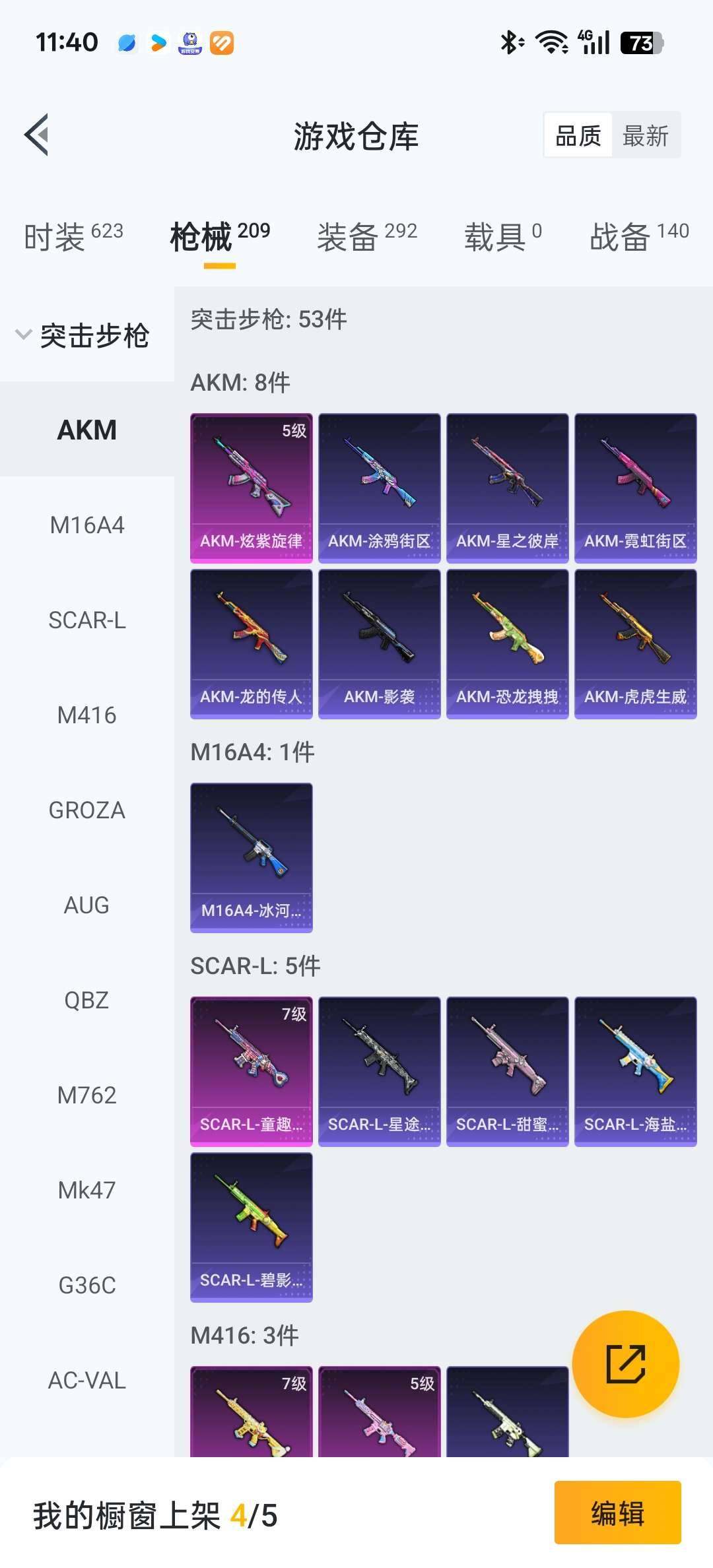713x1568 pixels.
Task: Open the SCAR-L-海盐 skin
Action: [x=635, y=1072]
